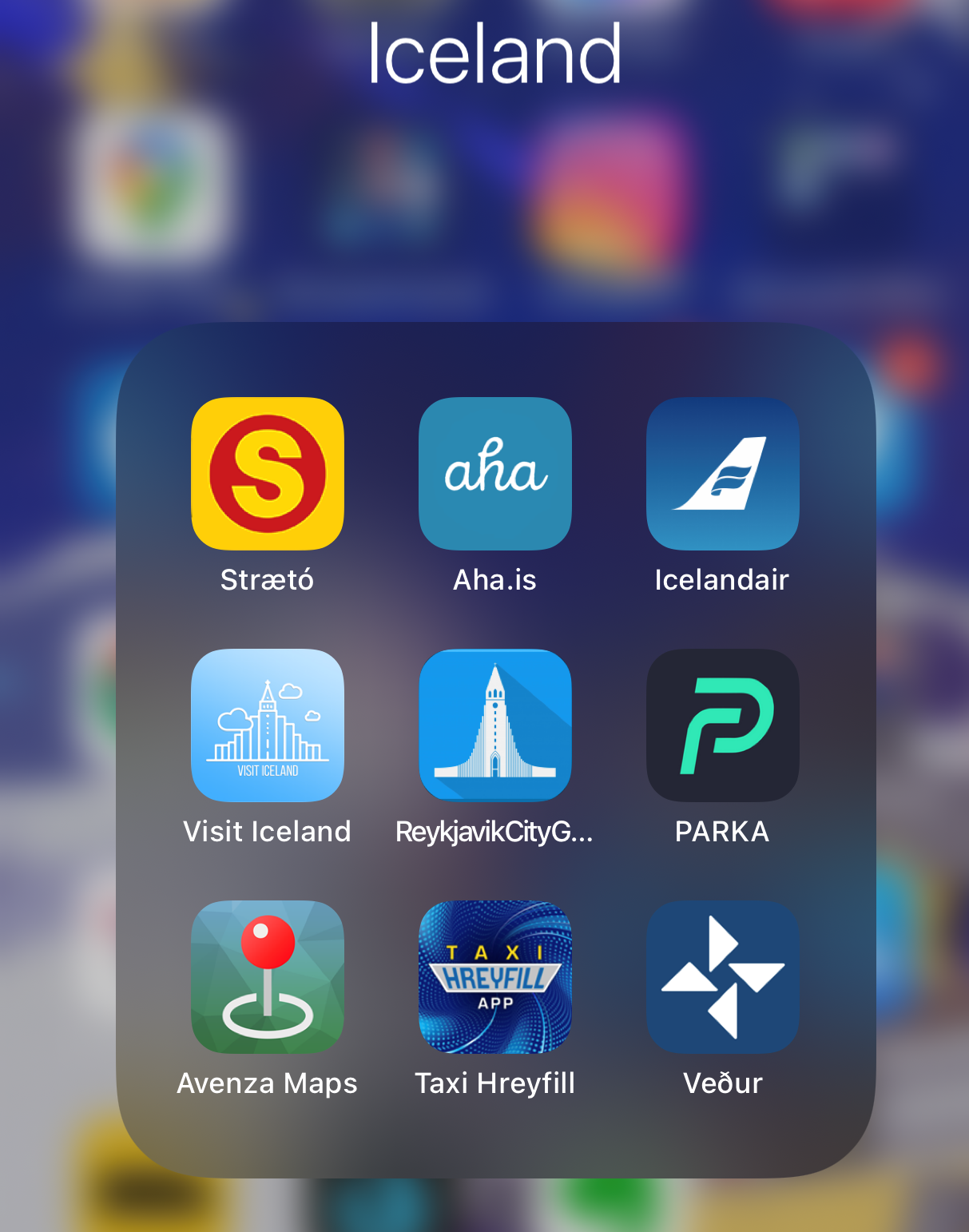Viewport: 969px width, 1232px height.
Task: Launch the PARKA parking app
Action: (722, 725)
